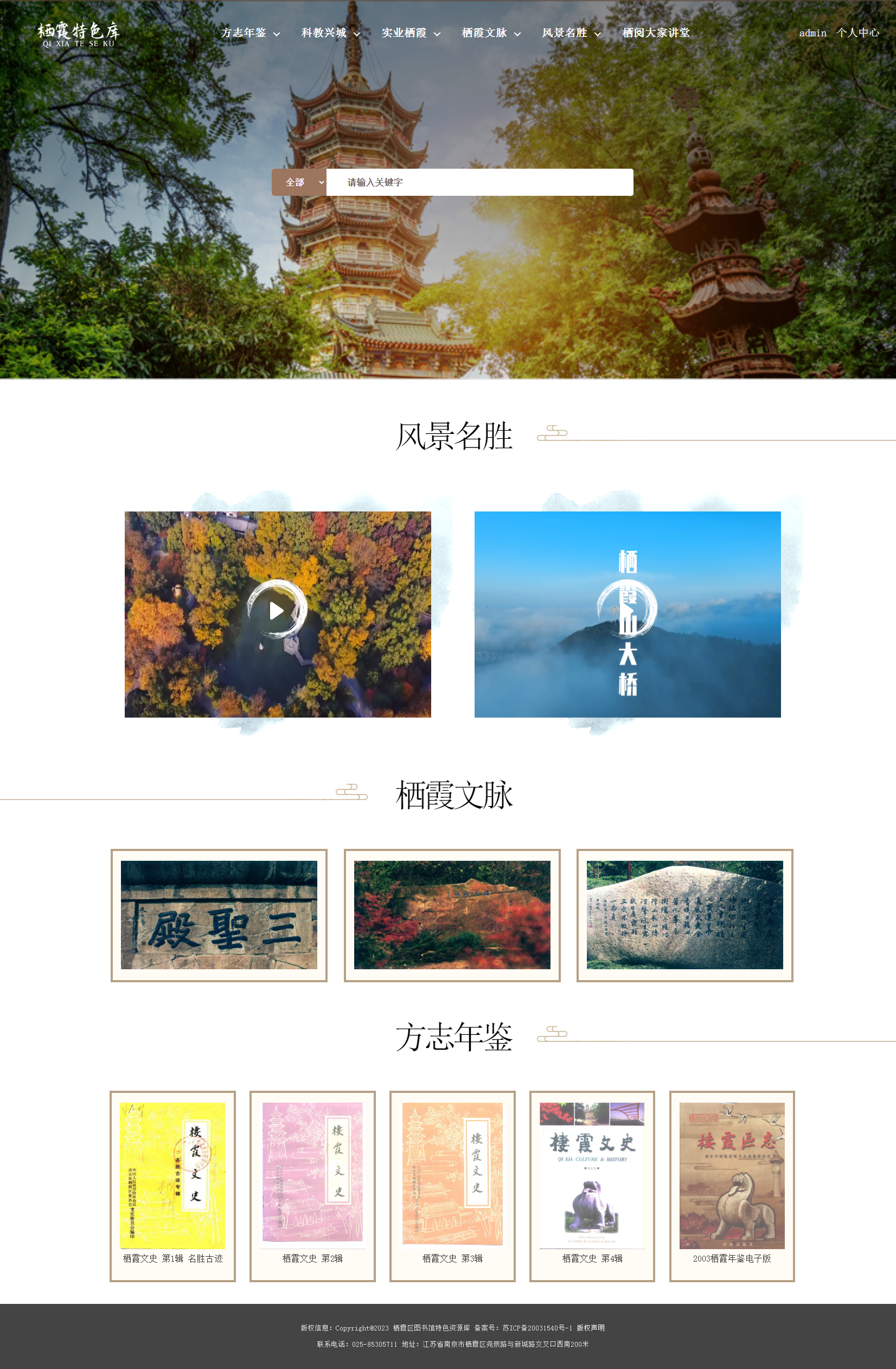Go to 个人中心

coord(857,33)
